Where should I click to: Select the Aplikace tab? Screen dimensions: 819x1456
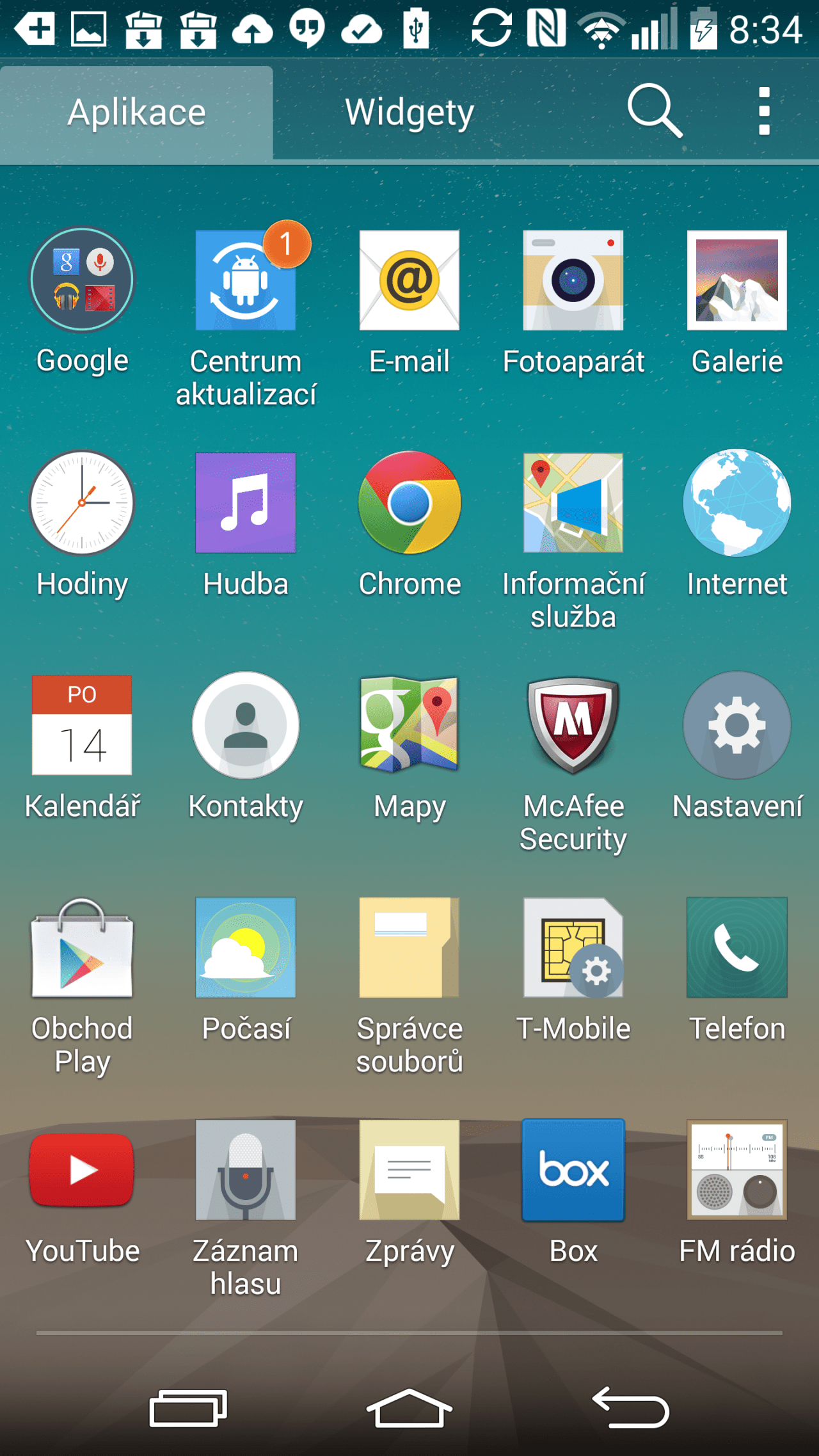[136, 113]
